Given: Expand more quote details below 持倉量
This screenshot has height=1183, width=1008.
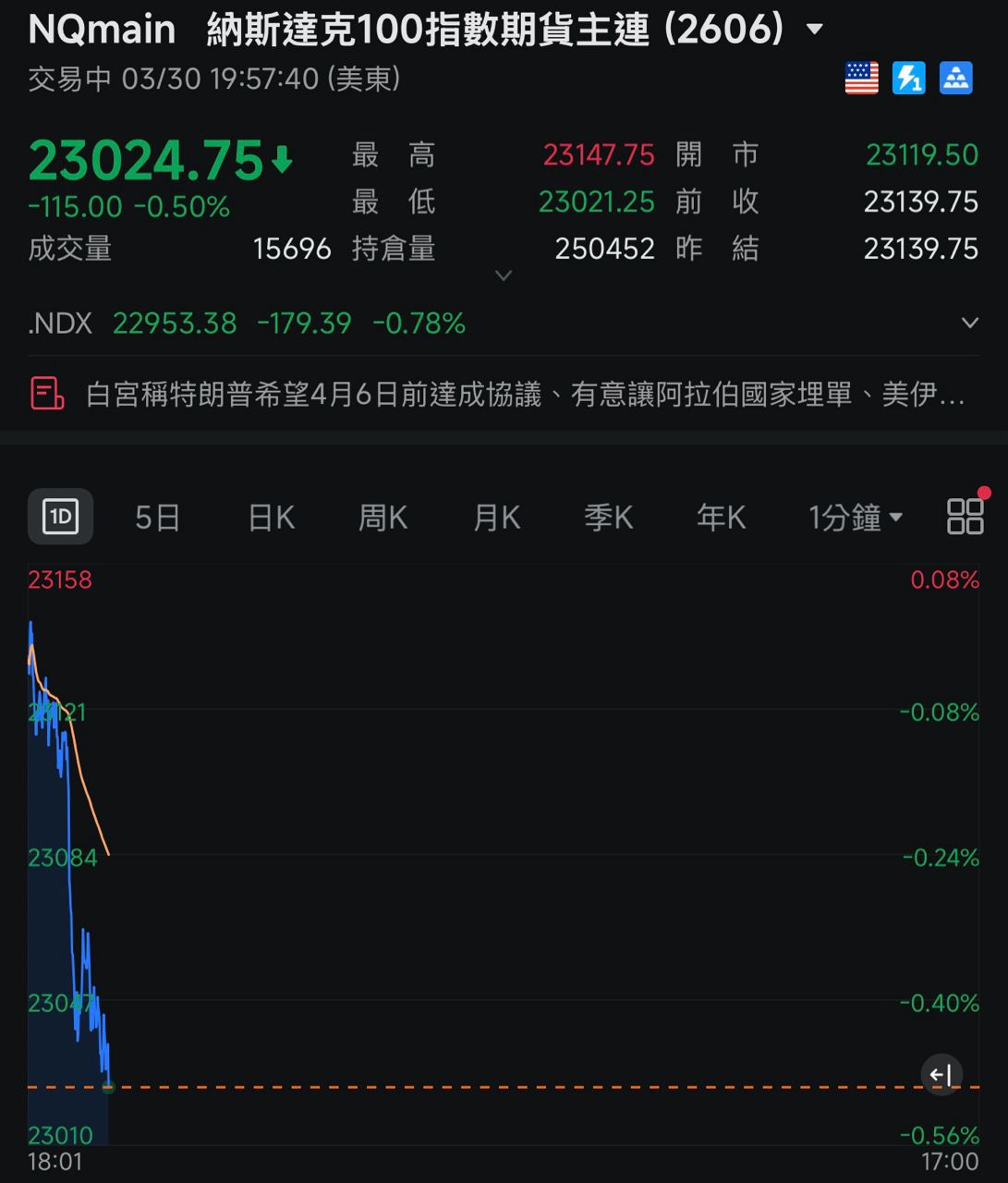Looking at the screenshot, I should pyautogui.click(x=504, y=275).
